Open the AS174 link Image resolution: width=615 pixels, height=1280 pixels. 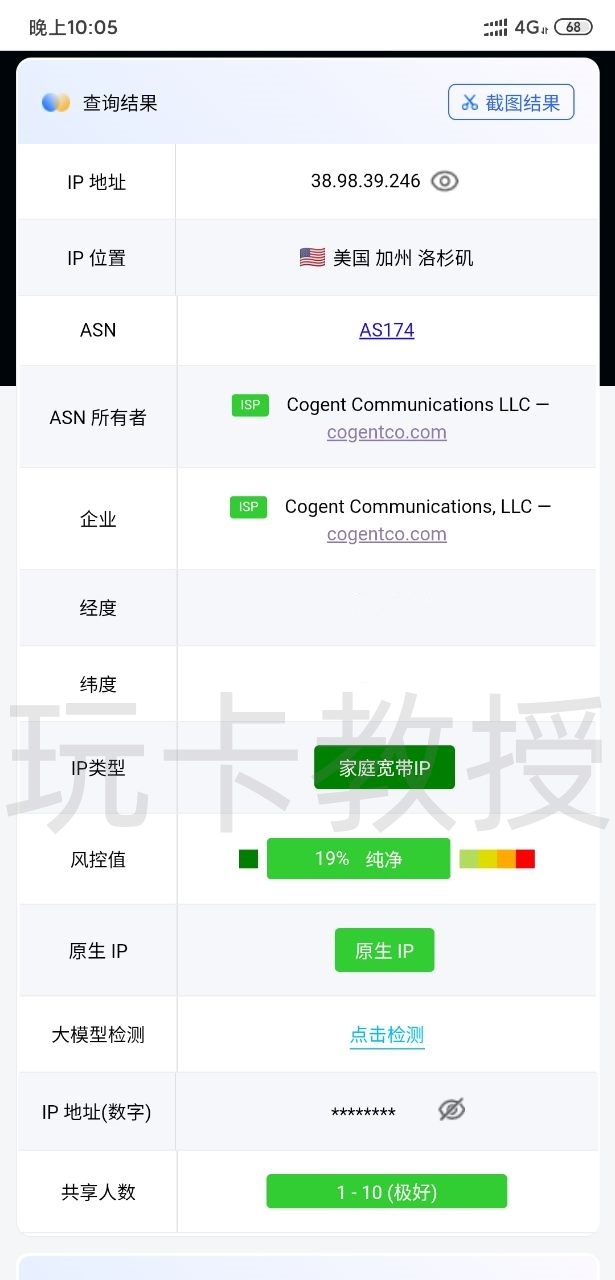387,330
